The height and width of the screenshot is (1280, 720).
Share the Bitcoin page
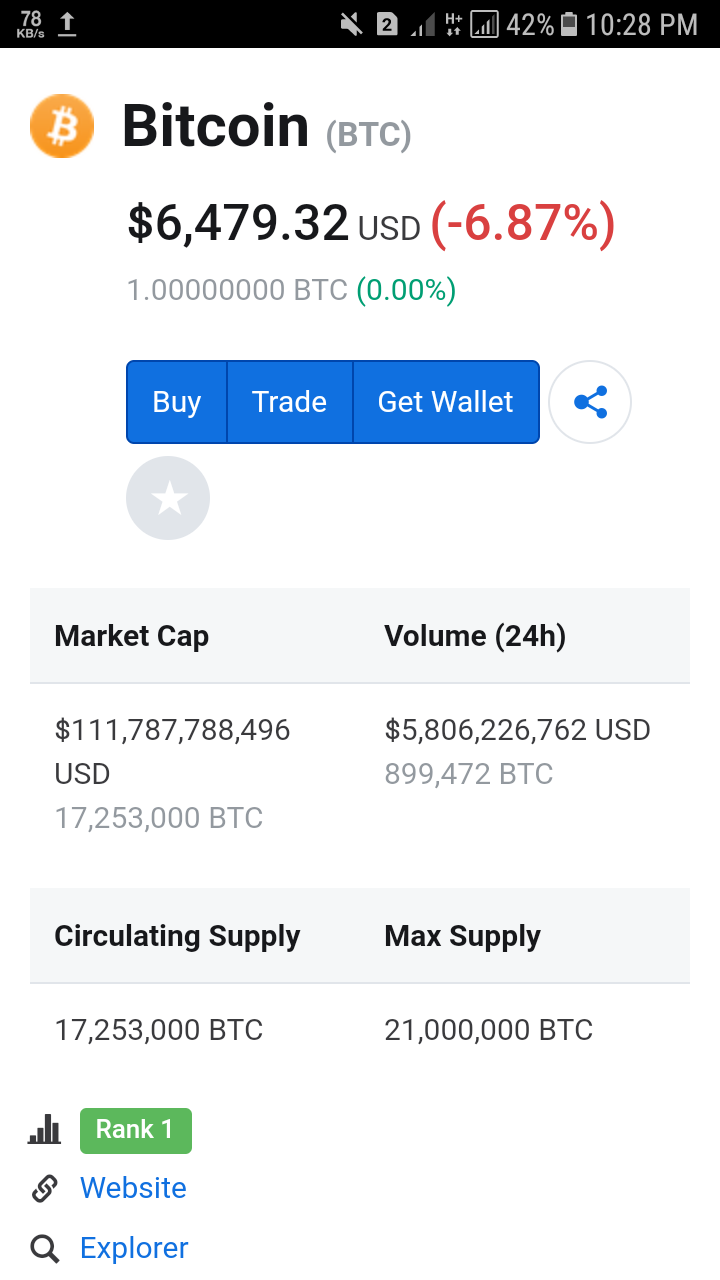pyautogui.click(x=590, y=402)
